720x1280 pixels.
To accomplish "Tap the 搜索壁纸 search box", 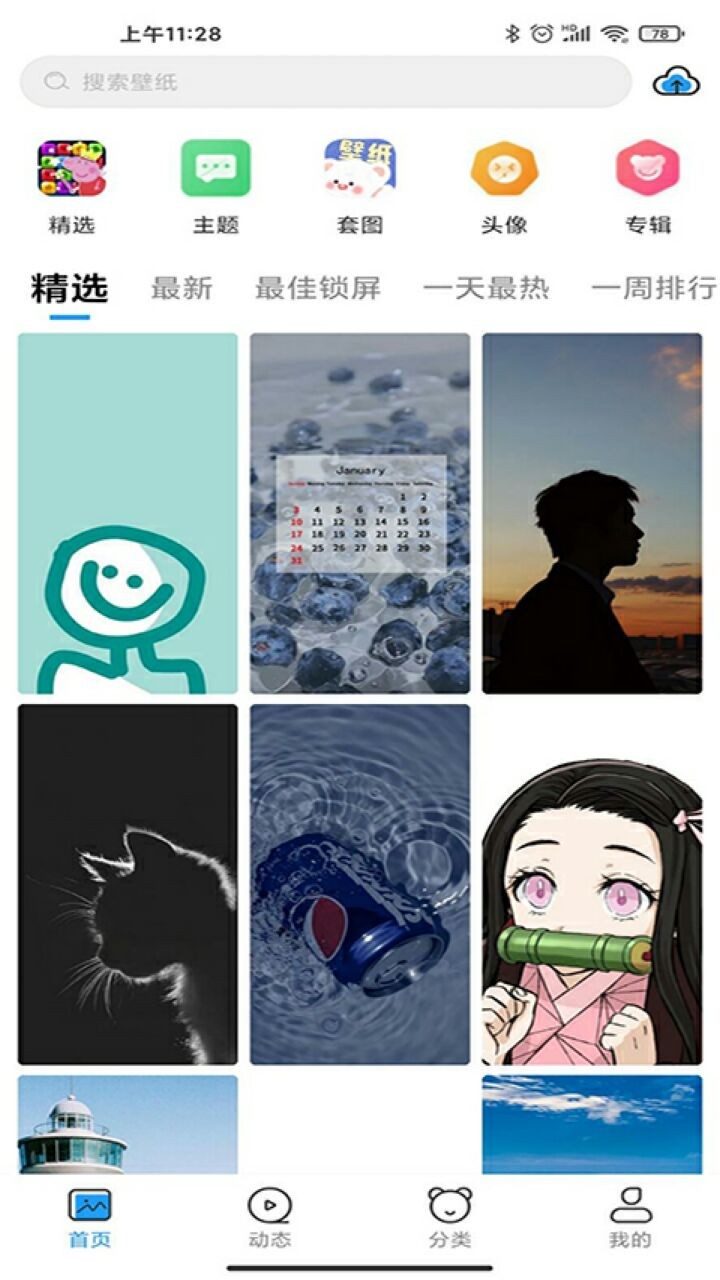I will [325, 82].
